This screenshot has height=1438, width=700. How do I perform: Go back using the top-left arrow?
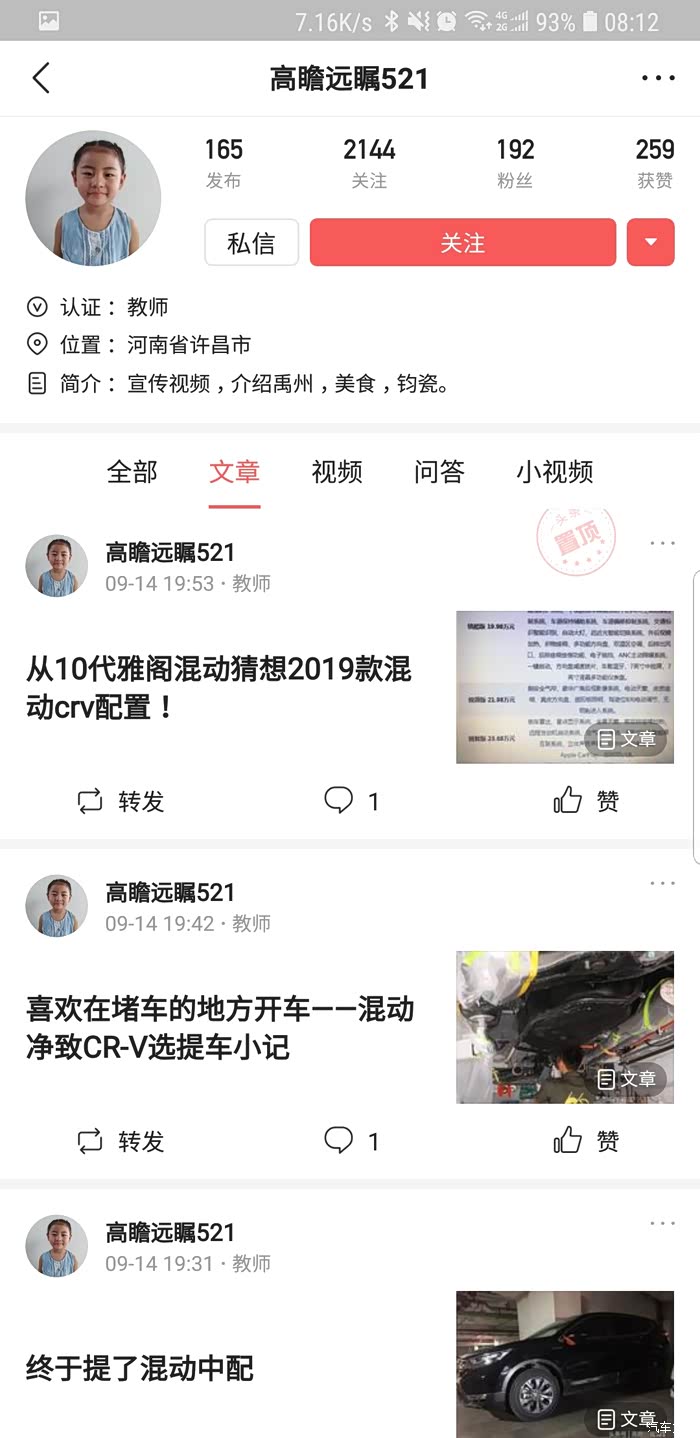41,78
